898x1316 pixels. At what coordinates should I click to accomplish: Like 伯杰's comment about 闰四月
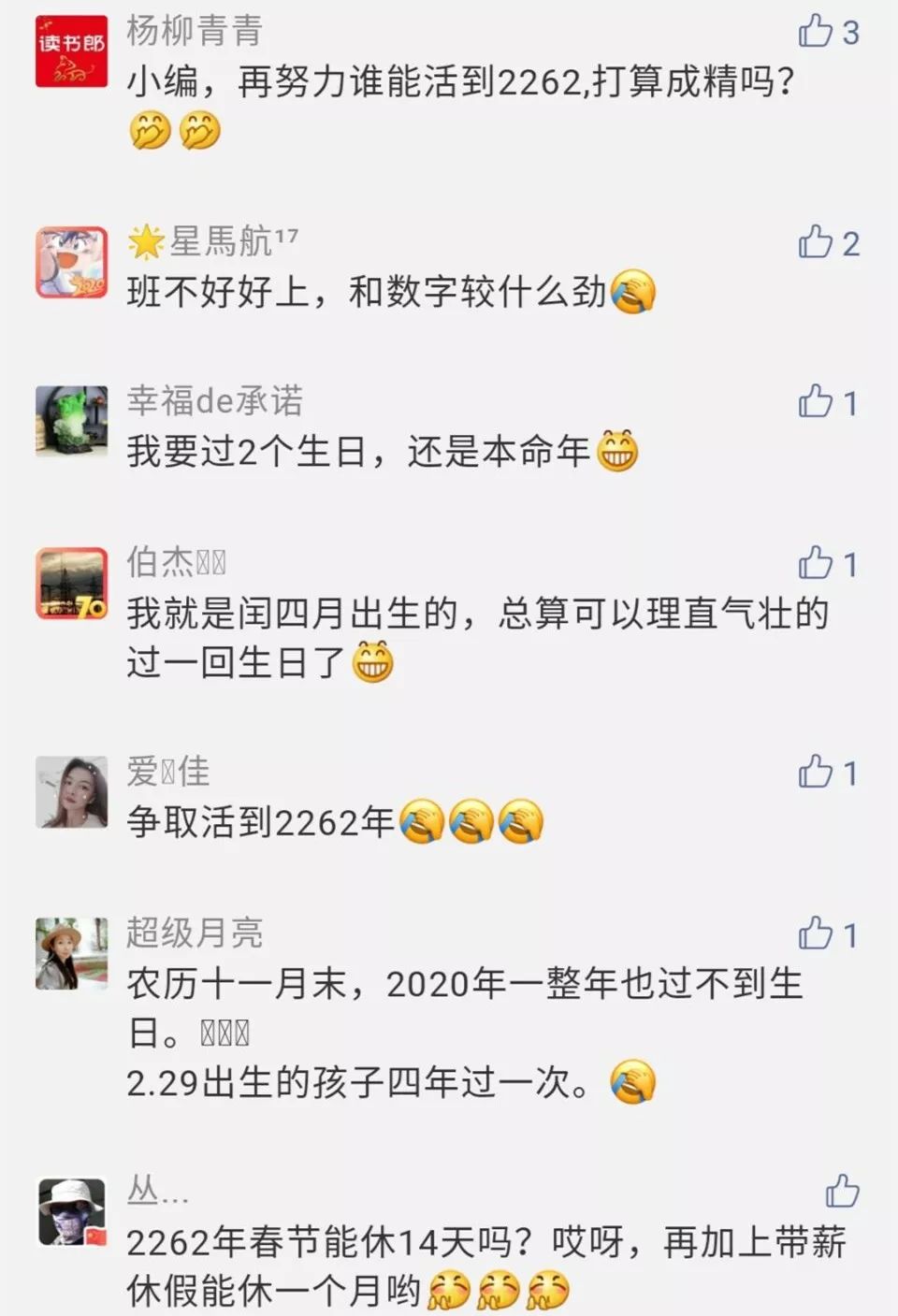click(x=816, y=563)
